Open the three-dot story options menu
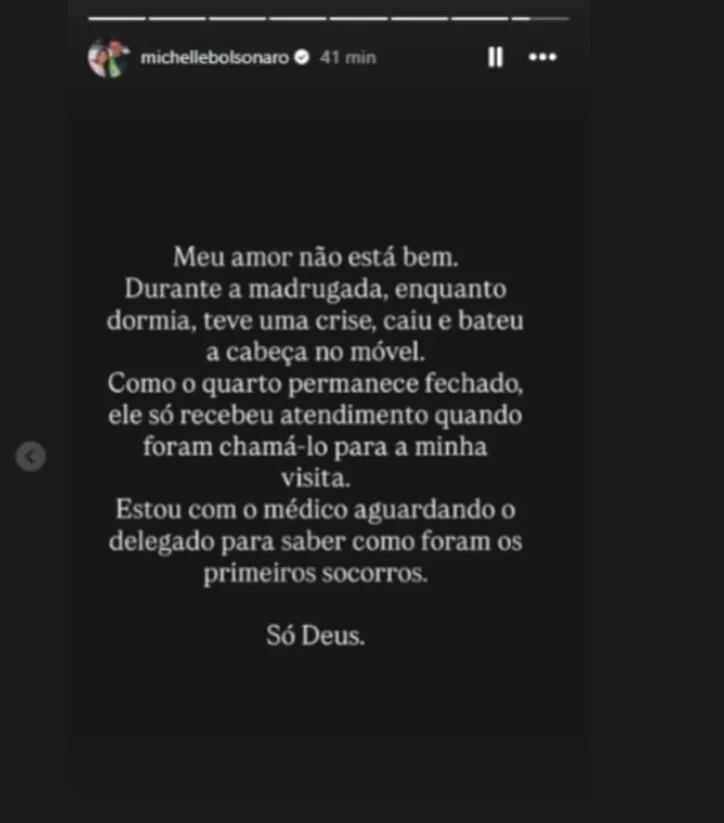Viewport: 724px width, 823px height. tap(543, 58)
